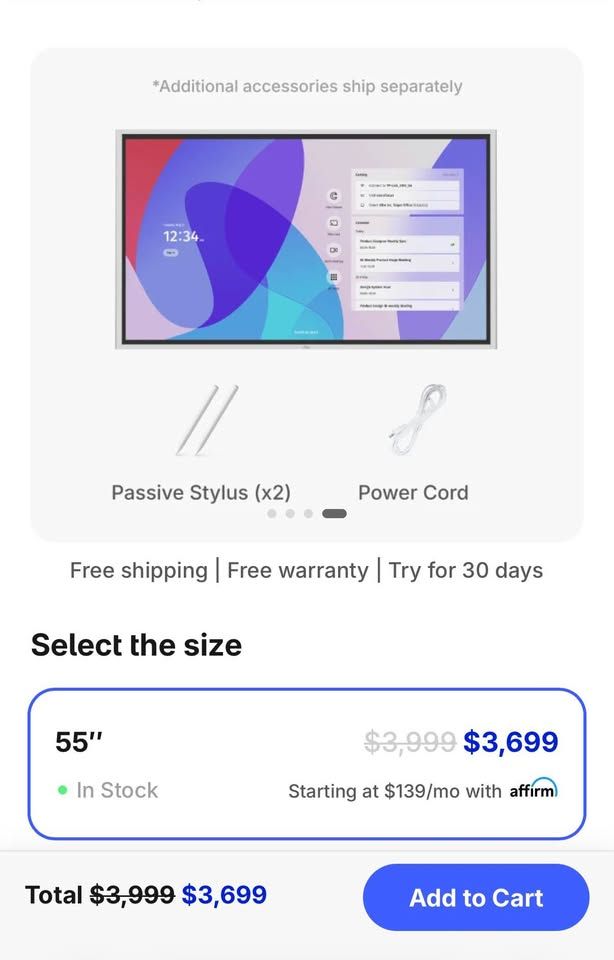Jump to the first carousel page dot
The height and width of the screenshot is (960, 614).
[x=271, y=514]
